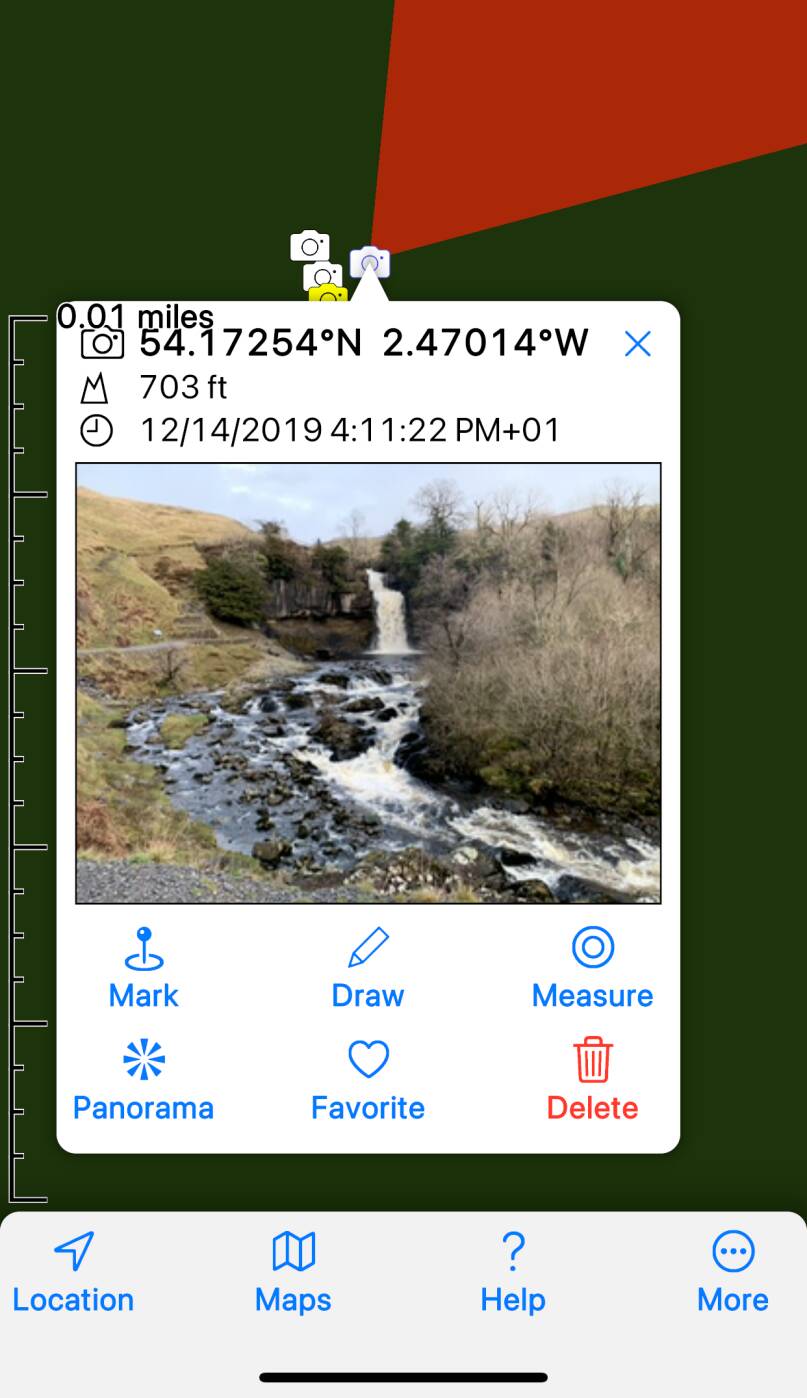Open the Measure tool
The width and height of the screenshot is (807, 1398).
(592, 968)
